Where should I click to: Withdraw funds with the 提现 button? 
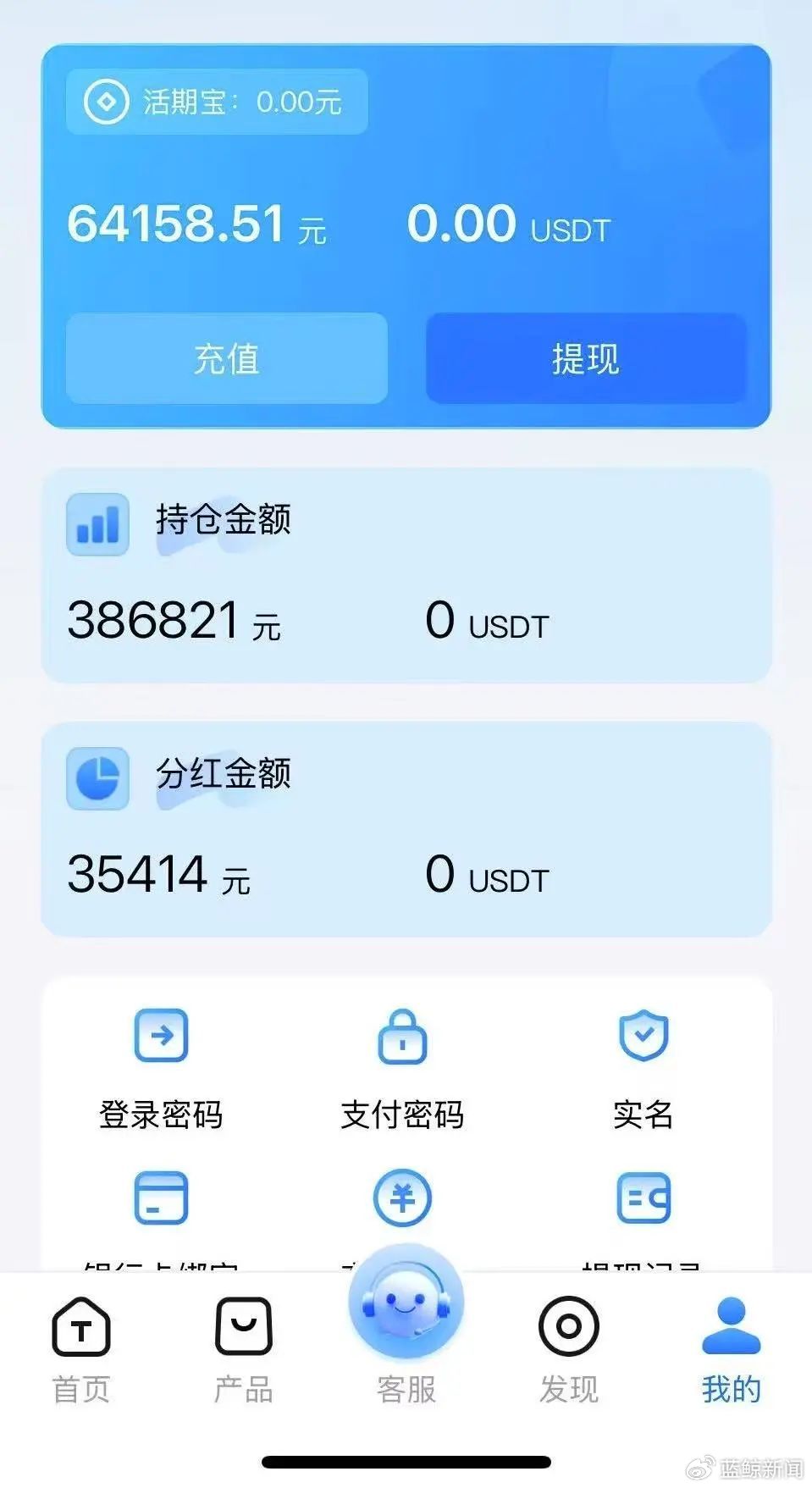point(585,358)
